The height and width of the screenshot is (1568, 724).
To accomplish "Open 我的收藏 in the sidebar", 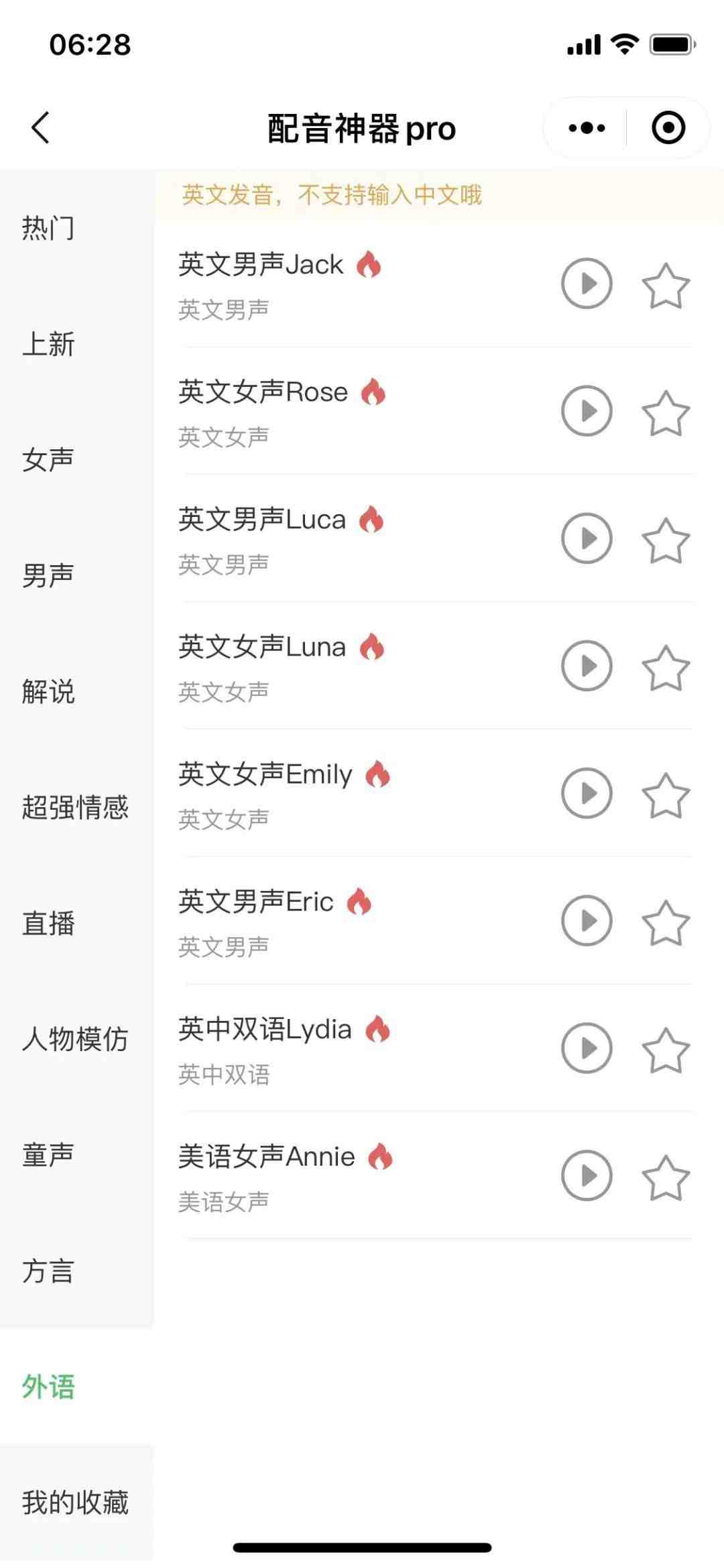I will coord(75,1502).
